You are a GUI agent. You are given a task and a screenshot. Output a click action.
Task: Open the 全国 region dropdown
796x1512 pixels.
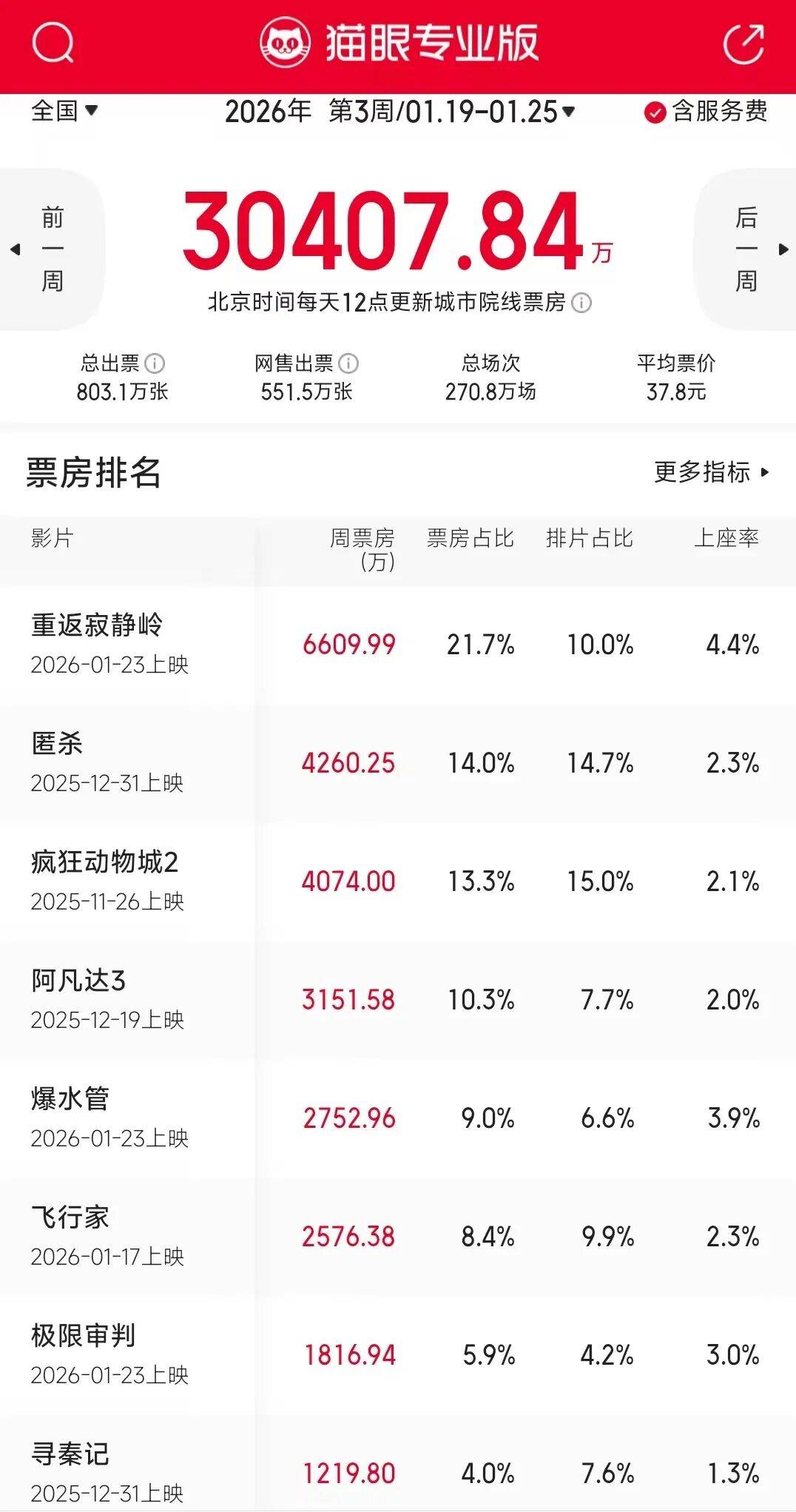pyautogui.click(x=64, y=112)
